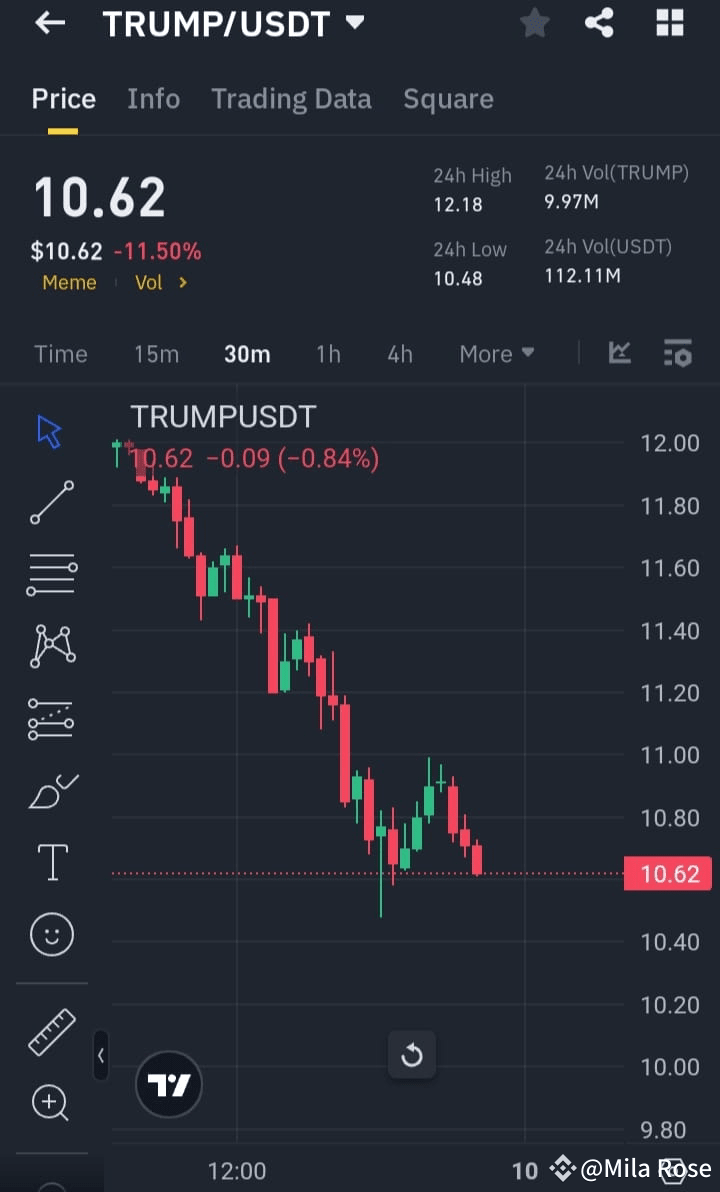Select the text annotation tool
The height and width of the screenshot is (1192, 720).
(x=51, y=861)
